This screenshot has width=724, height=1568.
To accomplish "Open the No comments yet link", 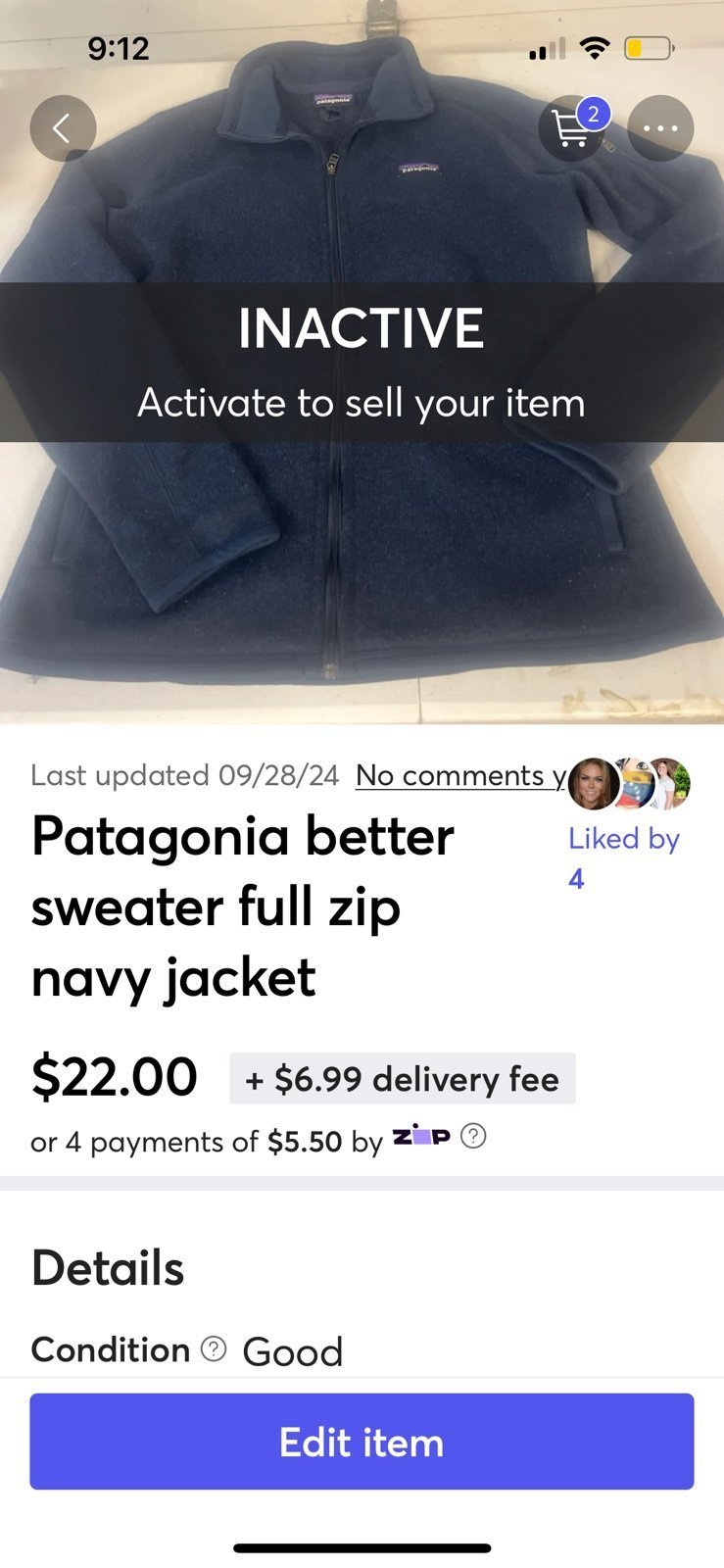I will click(460, 775).
